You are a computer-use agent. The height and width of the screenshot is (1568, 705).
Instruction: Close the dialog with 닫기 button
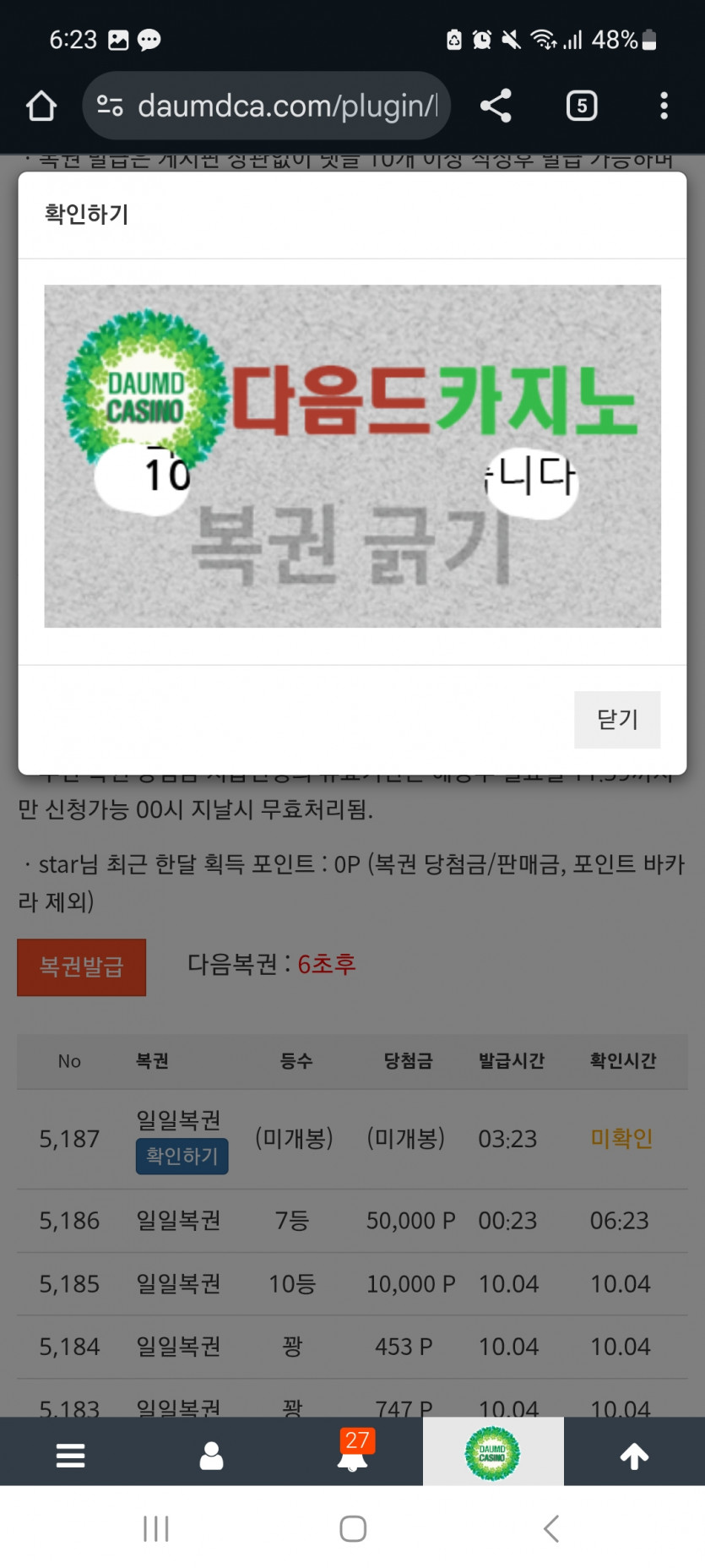point(617,719)
